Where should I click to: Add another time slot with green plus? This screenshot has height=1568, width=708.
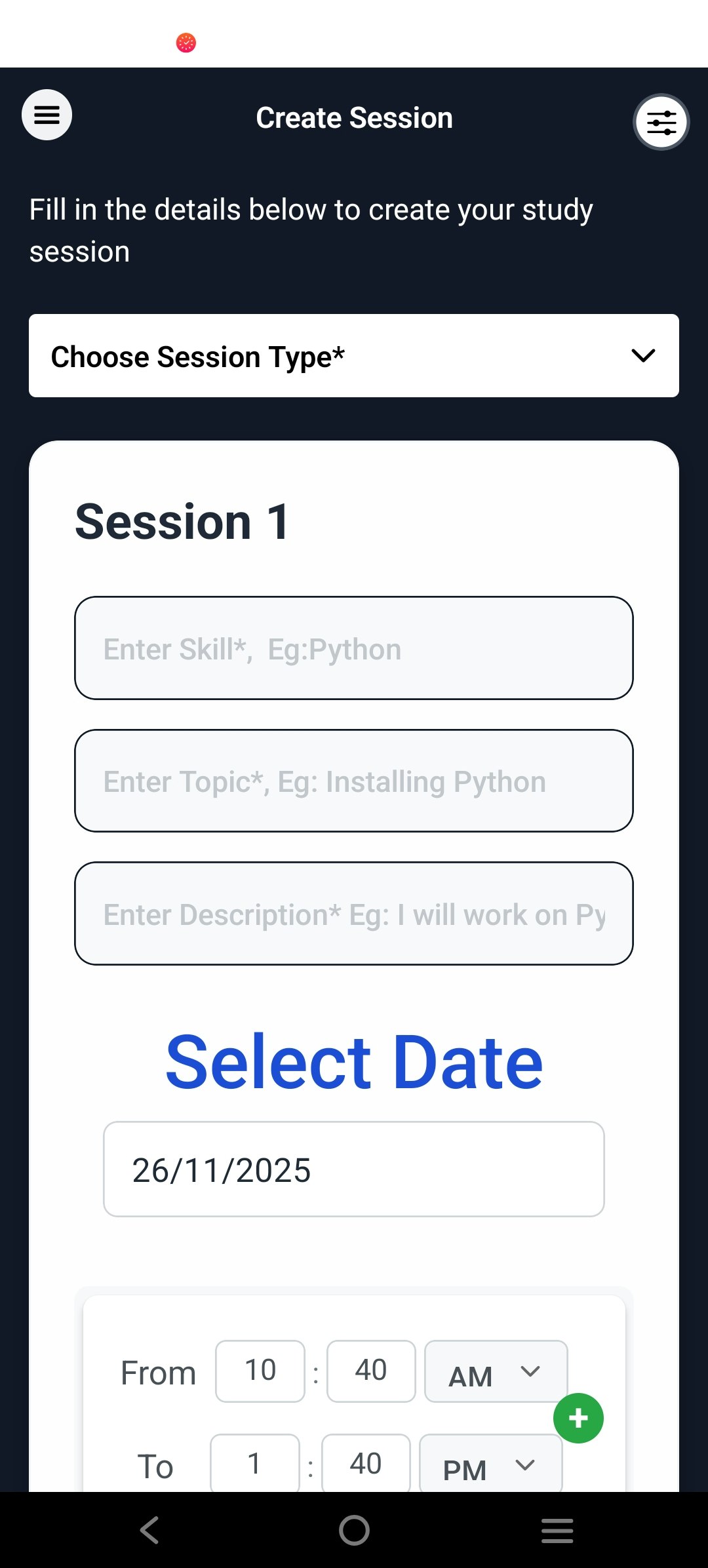click(x=578, y=1418)
